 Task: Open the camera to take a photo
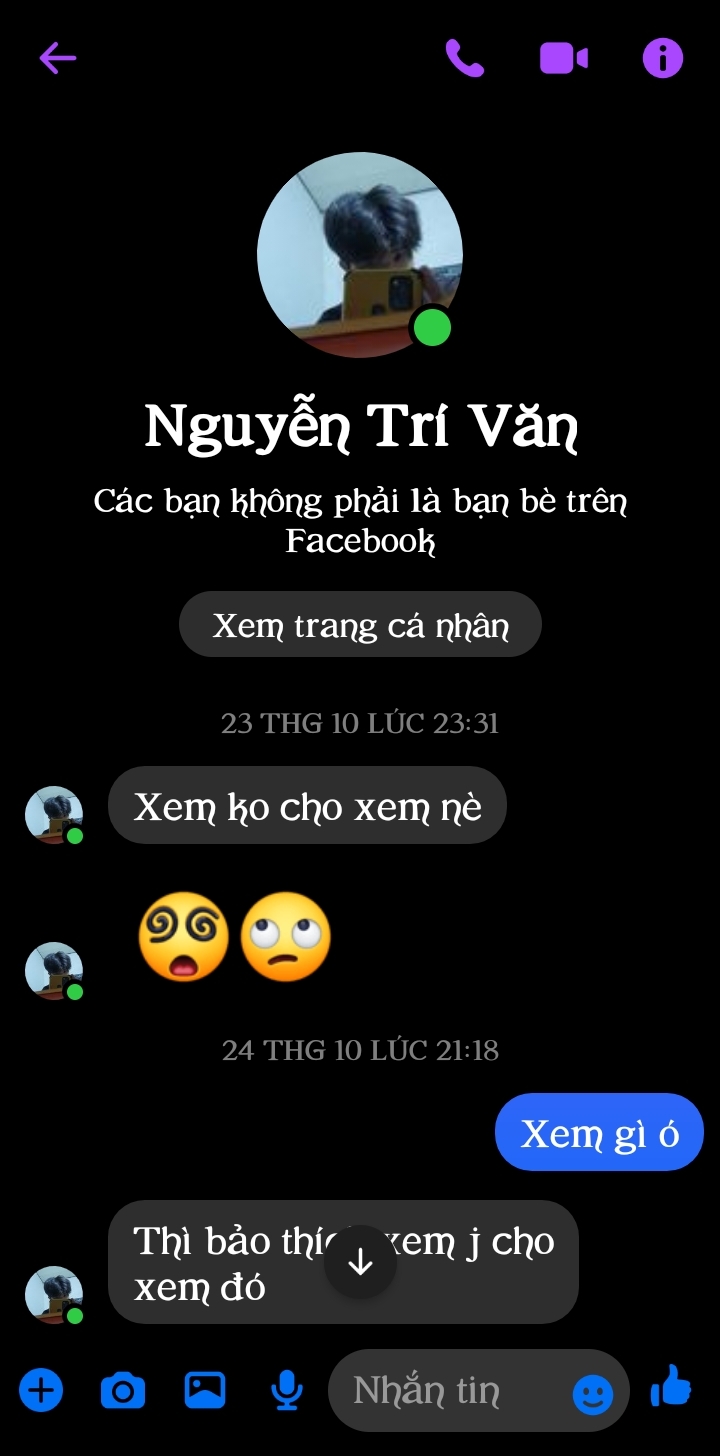click(x=123, y=1390)
